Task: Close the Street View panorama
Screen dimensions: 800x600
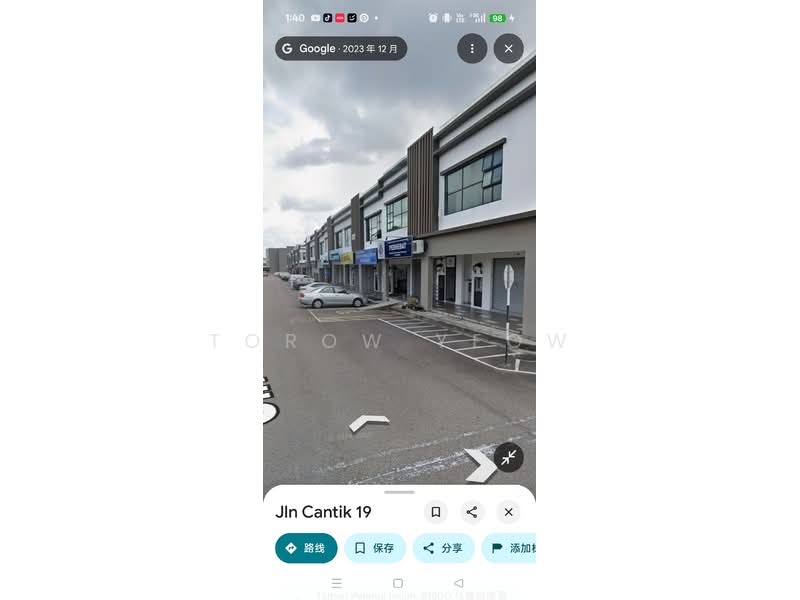Action: (508, 48)
